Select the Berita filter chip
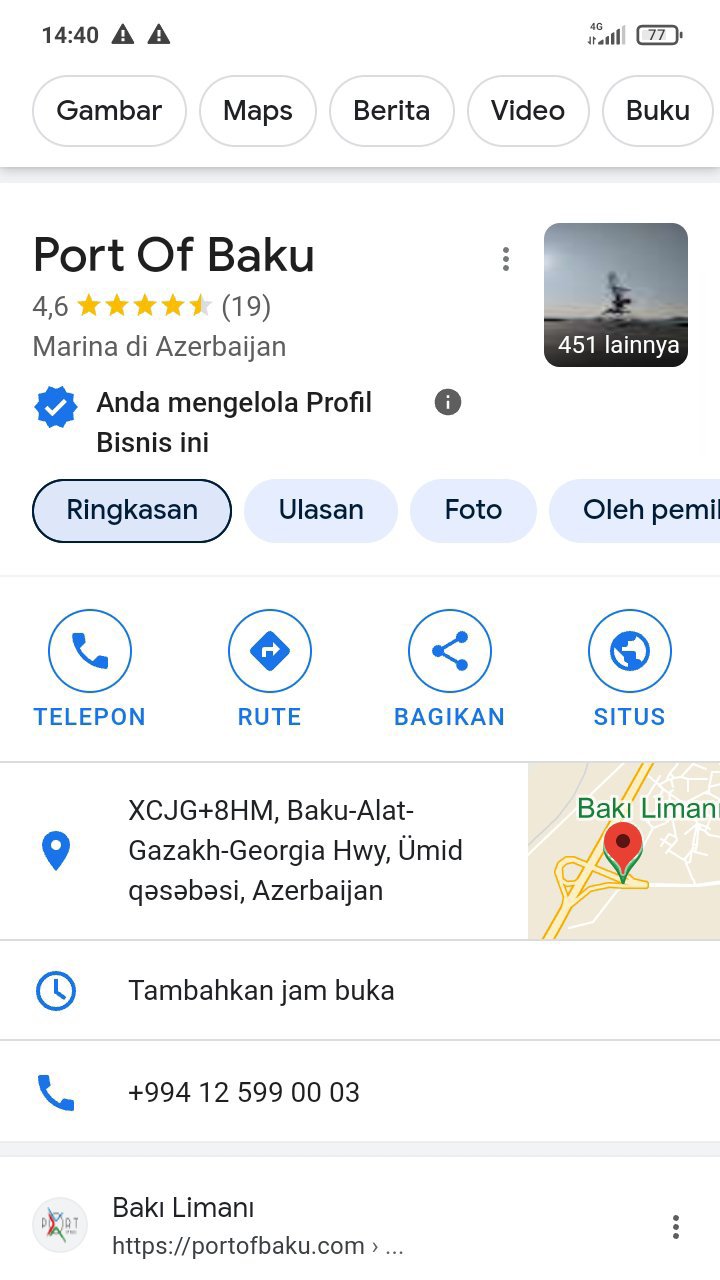 pos(392,110)
